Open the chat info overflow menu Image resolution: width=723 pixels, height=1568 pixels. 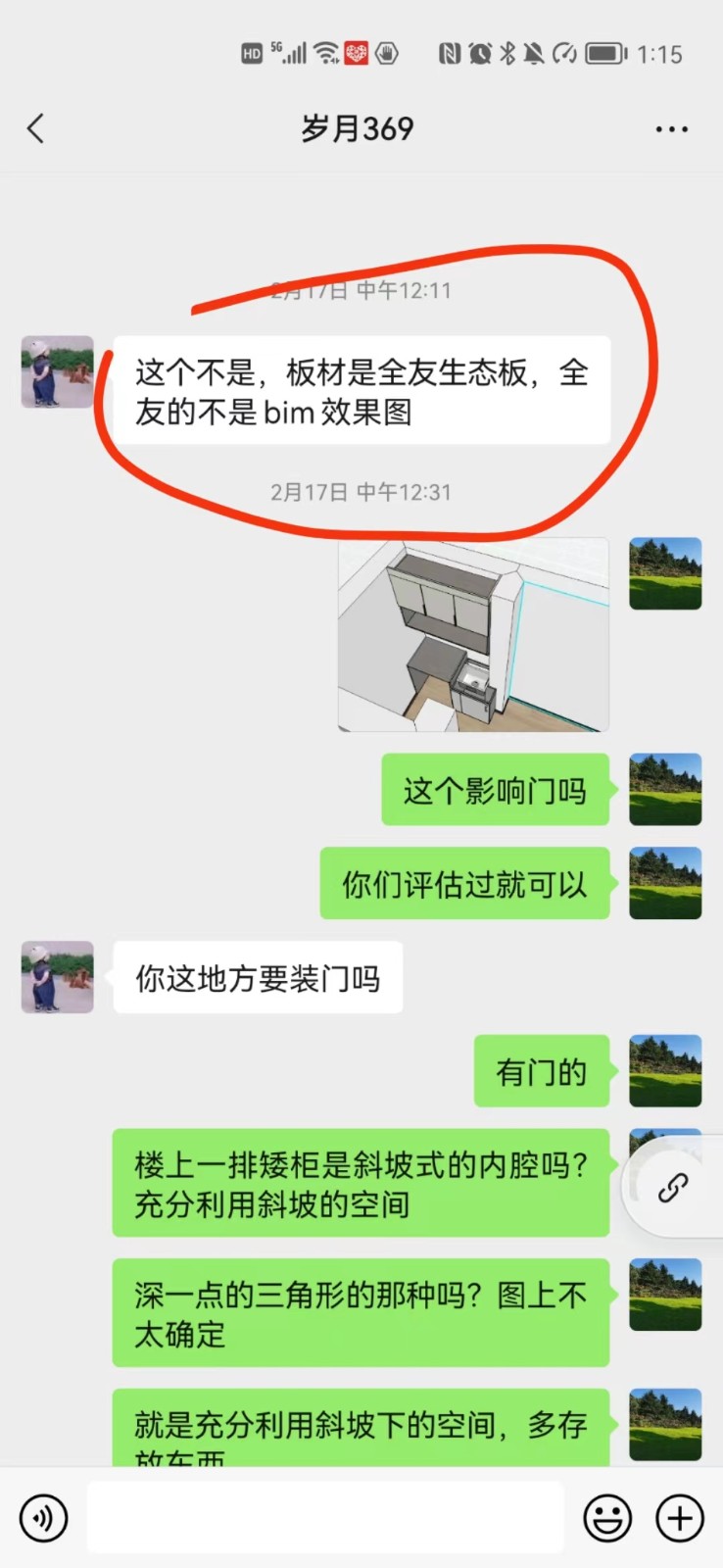[x=671, y=129]
